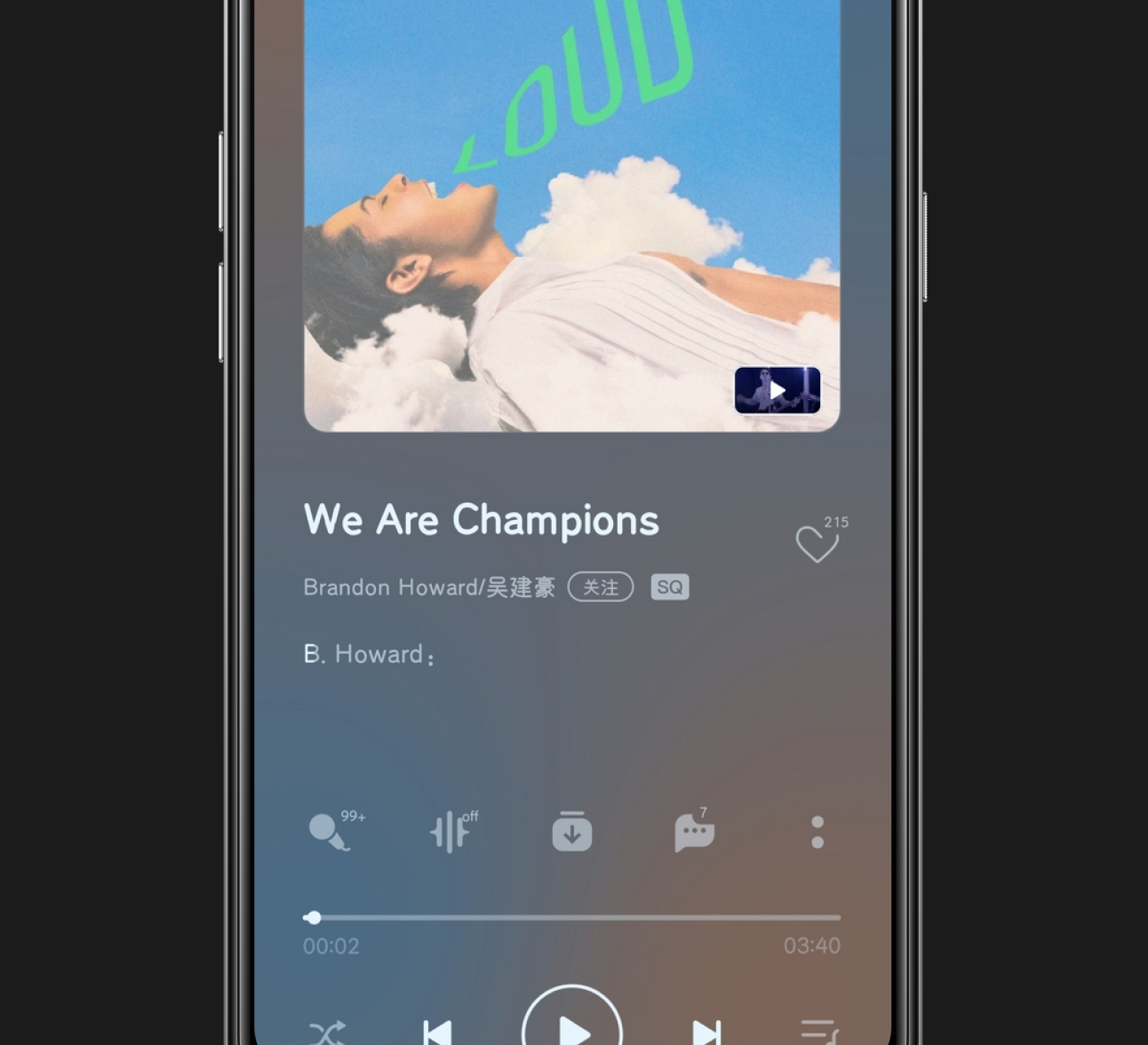Screen dimensions: 1148x1045
Task: Open the play queue list
Action: [x=818, y=1033]
